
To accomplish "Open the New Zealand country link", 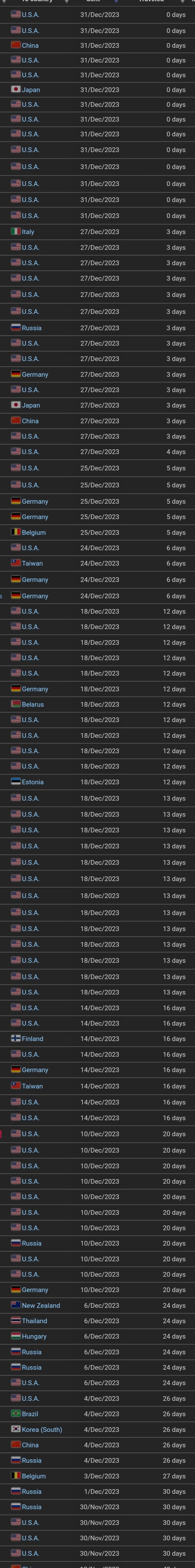I will 40,1306.
